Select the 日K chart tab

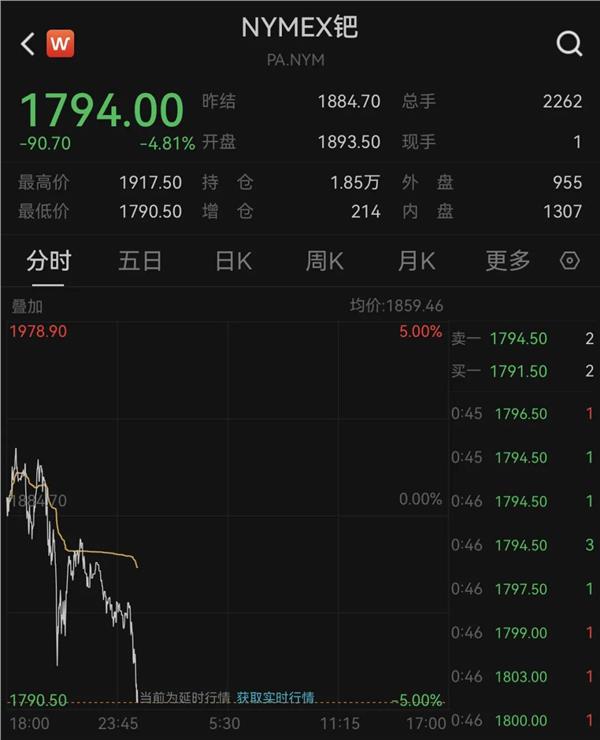pyautogui.click(x=233, y=261)
